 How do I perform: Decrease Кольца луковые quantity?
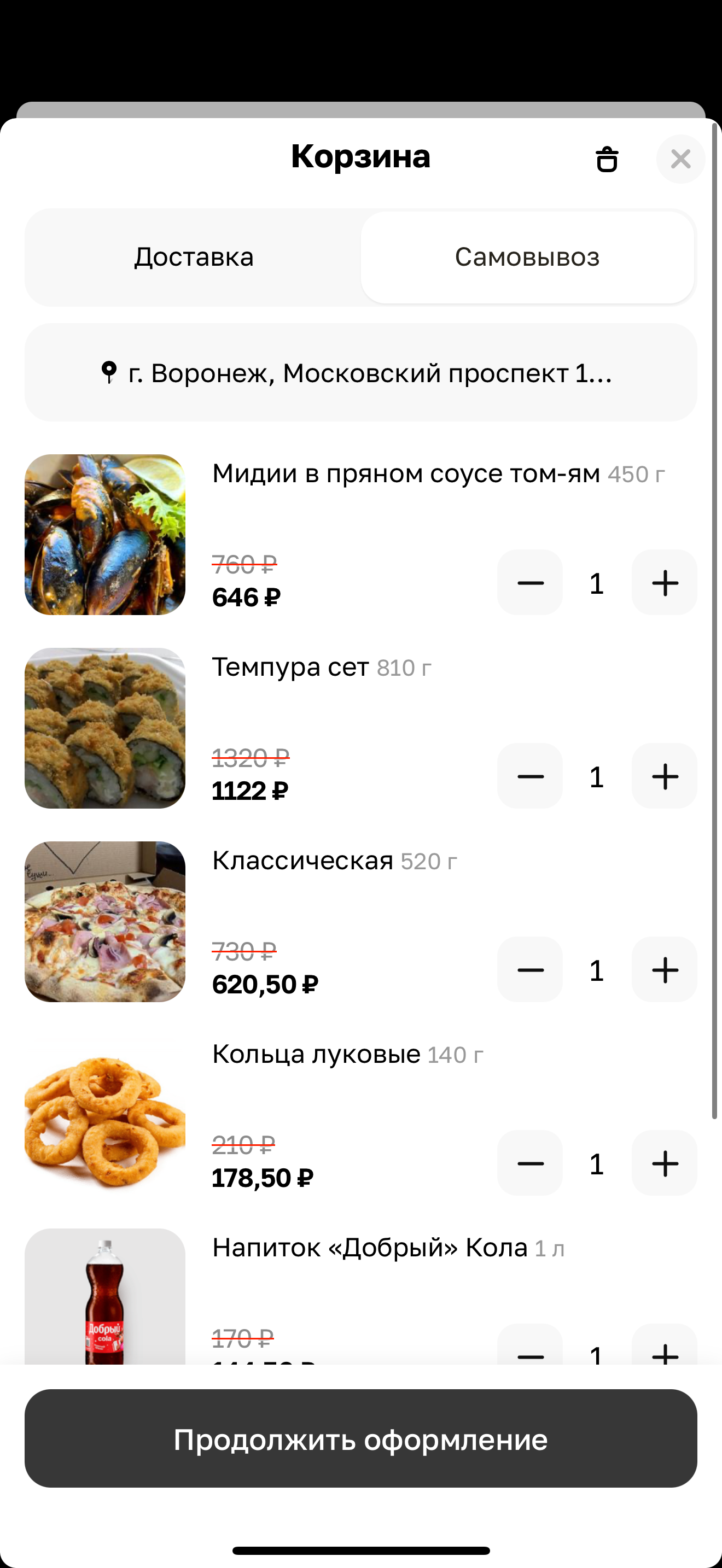529,1163
